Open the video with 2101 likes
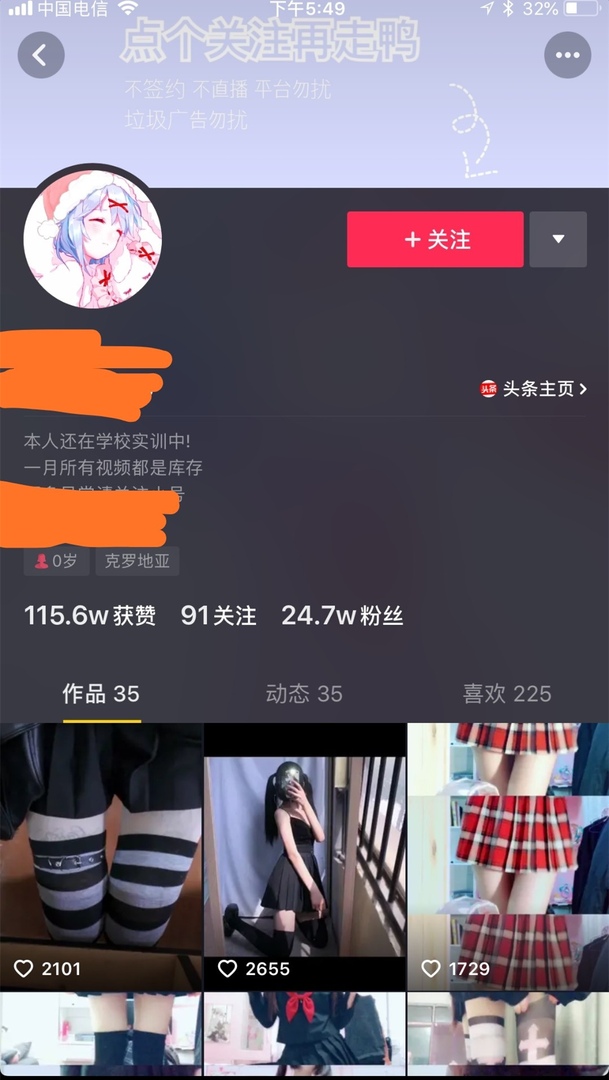 point(101,857)
